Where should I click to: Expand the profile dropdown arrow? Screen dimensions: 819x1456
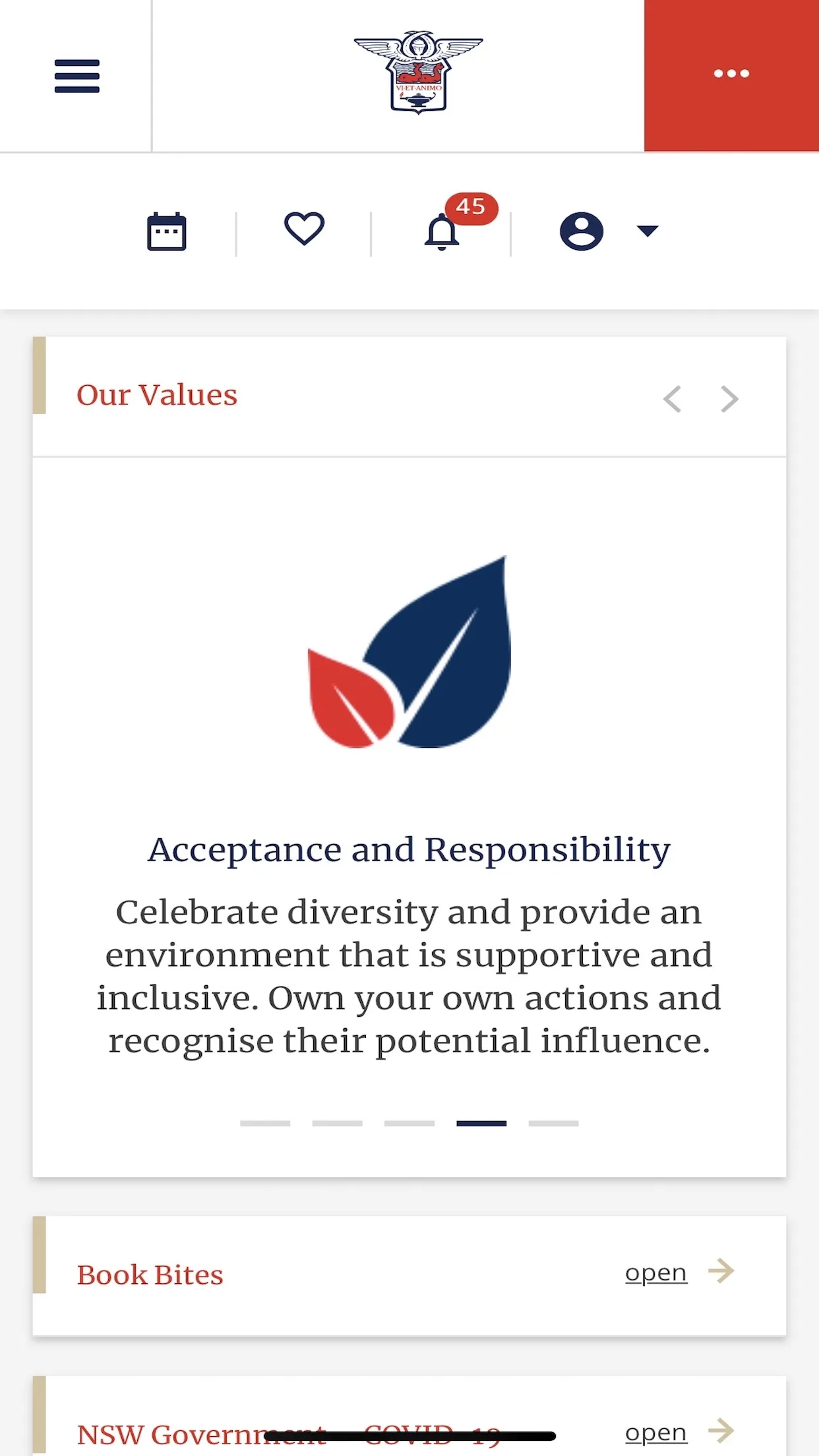[x=646, y=231]
